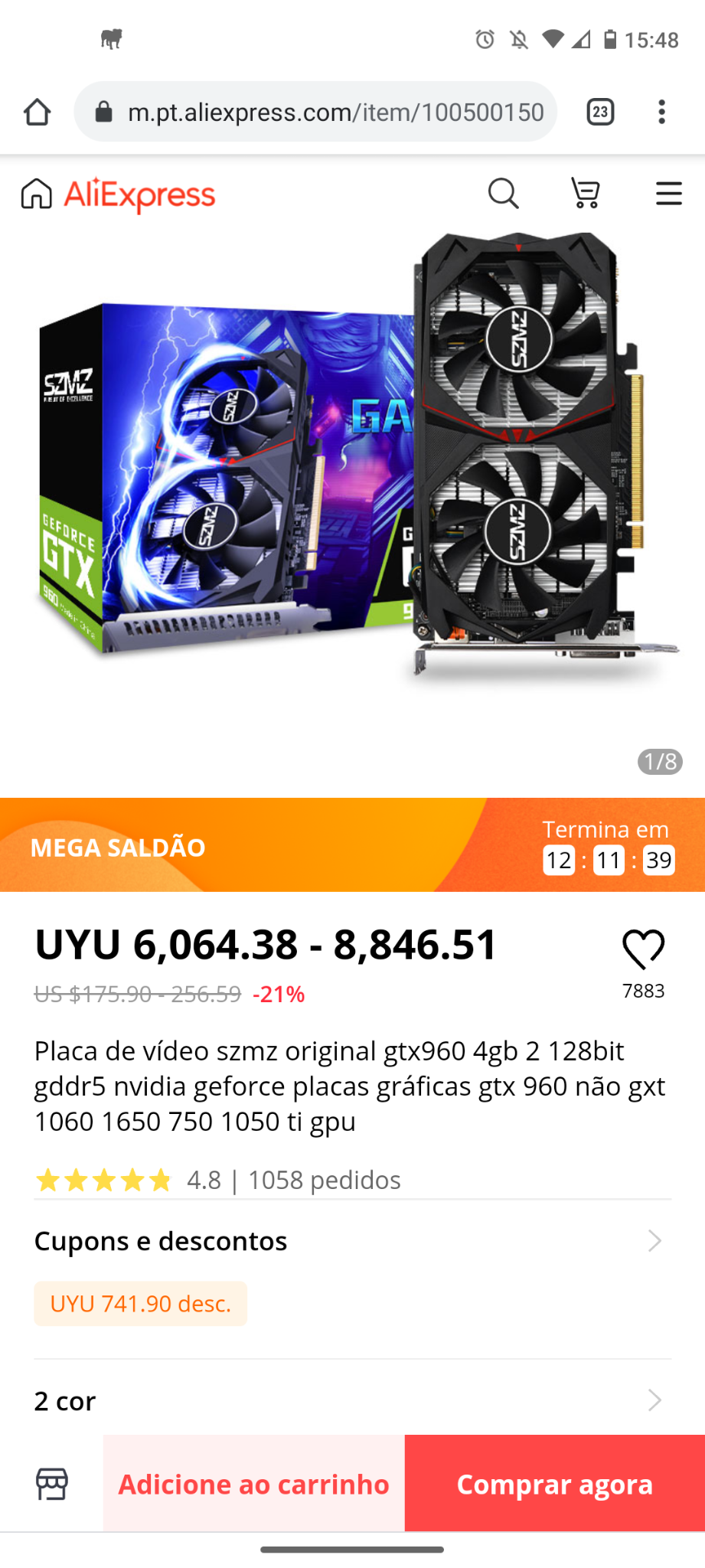Visit the seller's store icon
The width and height of the screenshot is (705, 1568).
point(52,1484)
